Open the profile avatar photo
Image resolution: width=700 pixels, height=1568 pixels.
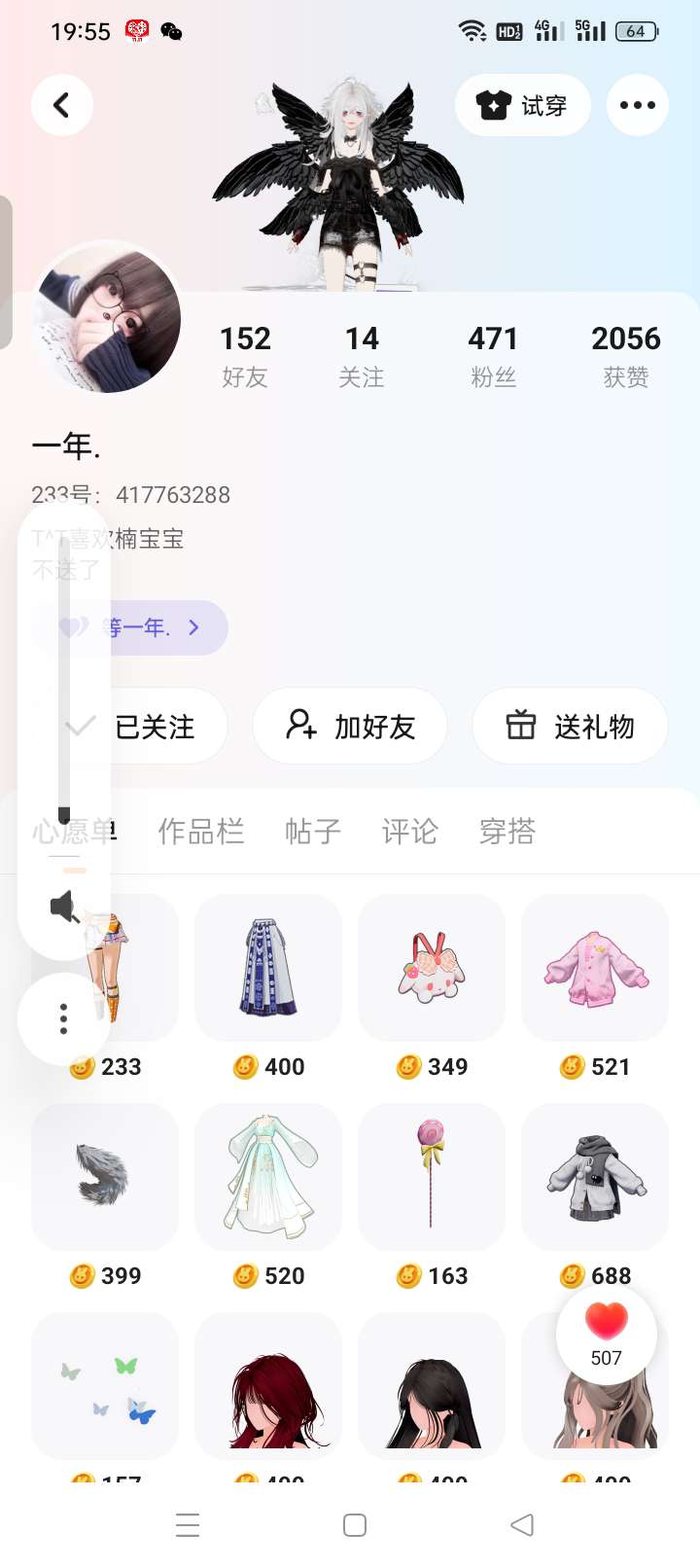click(x=107, y=319)
